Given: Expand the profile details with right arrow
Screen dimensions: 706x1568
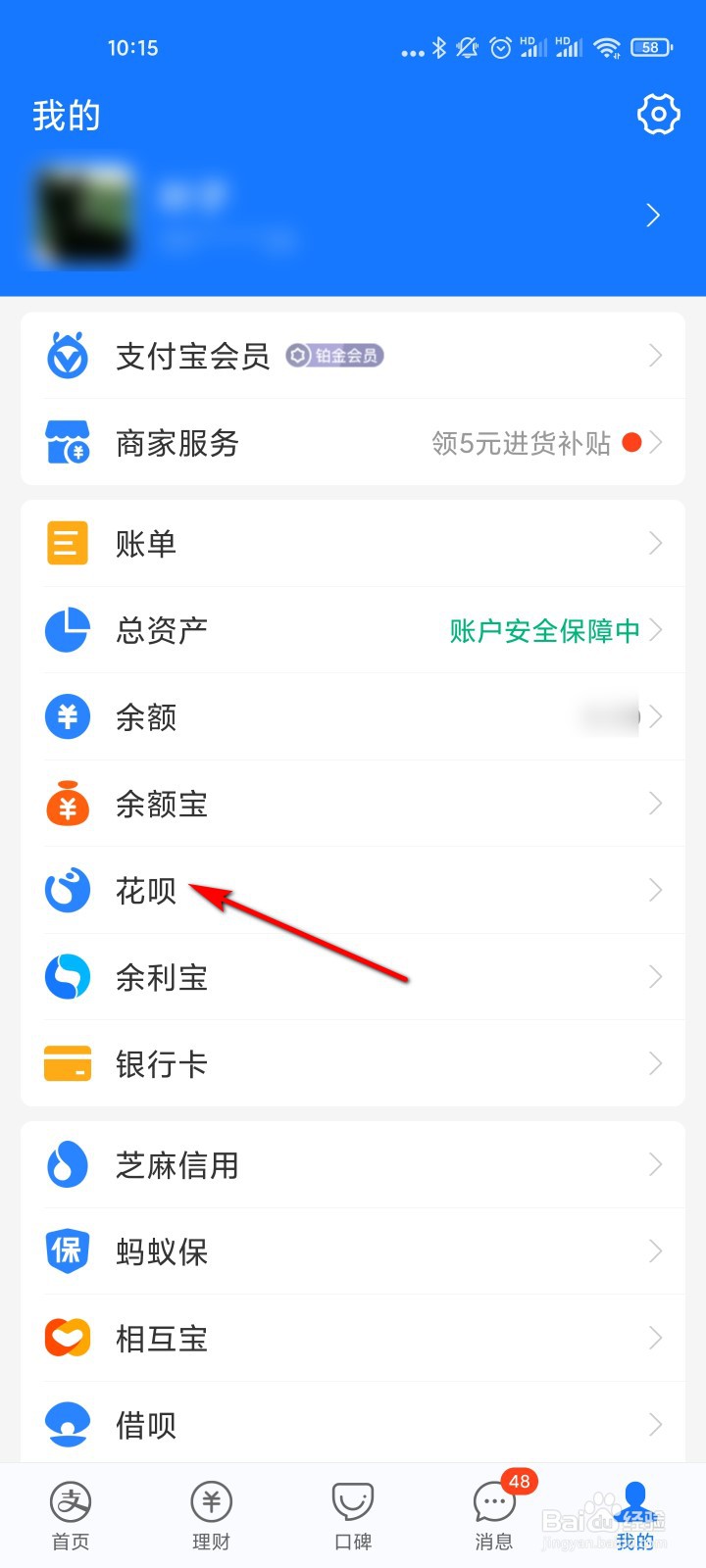Looking at the screenshot, I should 654,215.
